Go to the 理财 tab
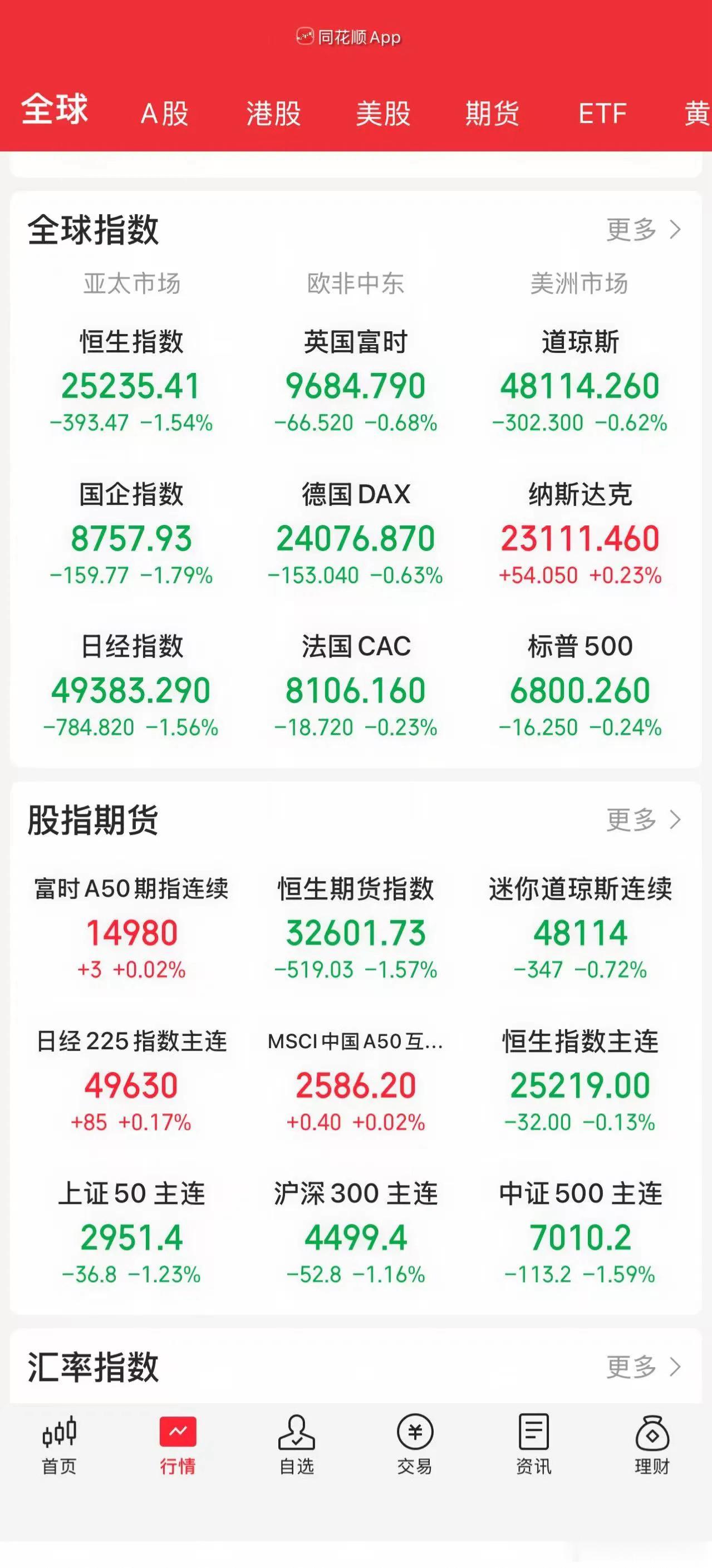This screenshot has height=1568, width=712. 652,1444
